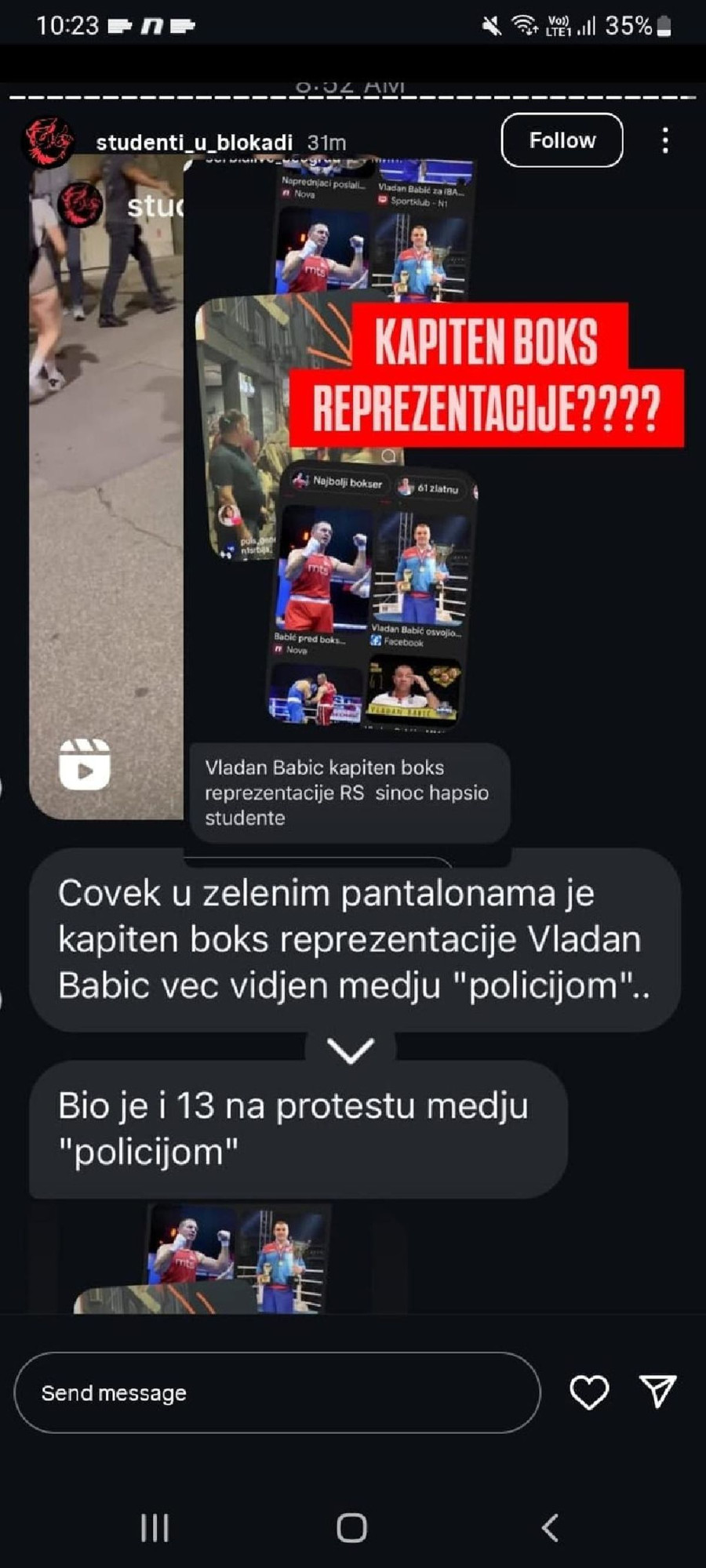Screen dimensions: 706x1568
Task: Share this story via the paper plane
Action: [x=657, y=1392]
